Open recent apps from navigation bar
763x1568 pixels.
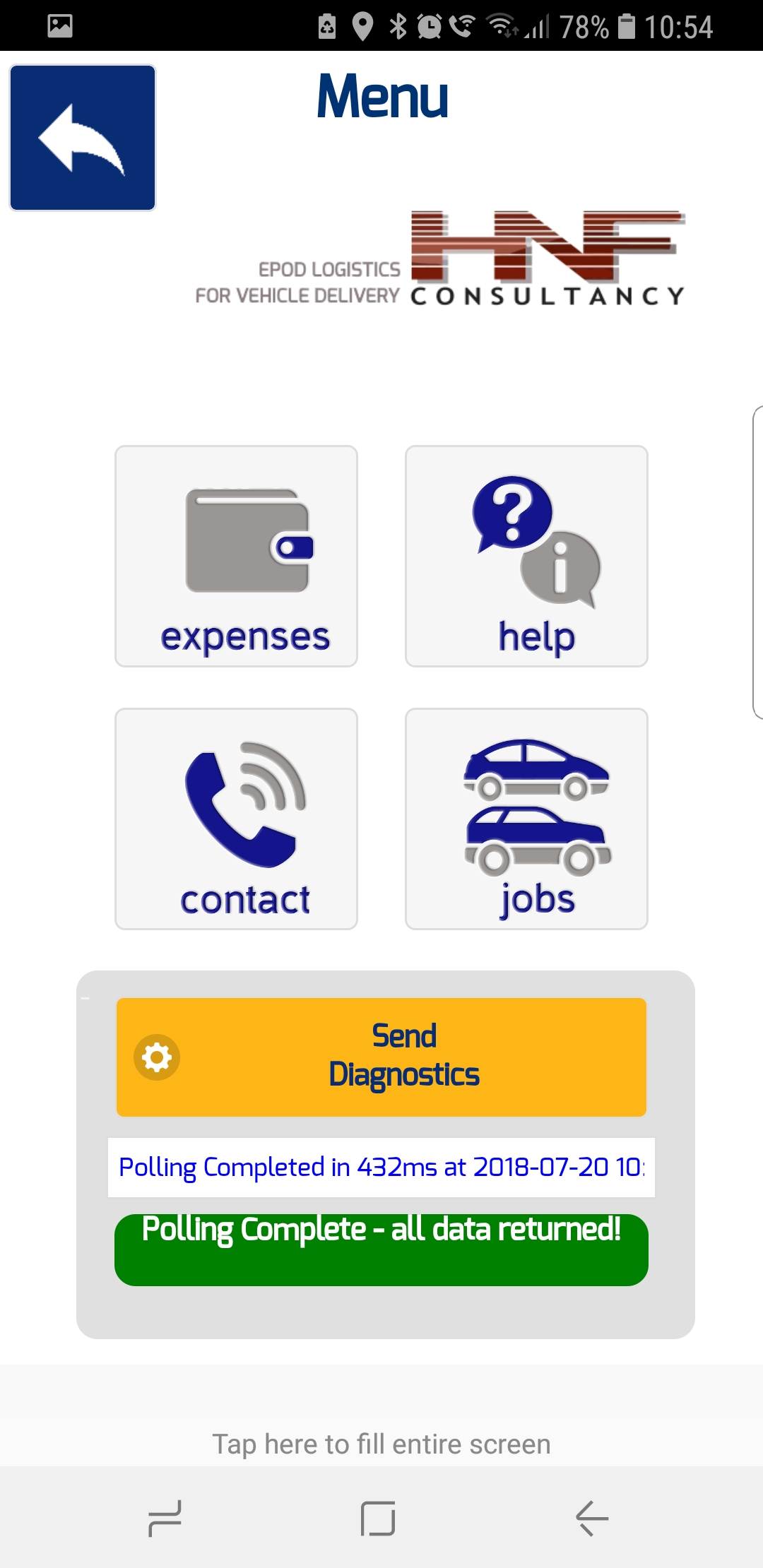[165, 1518]
